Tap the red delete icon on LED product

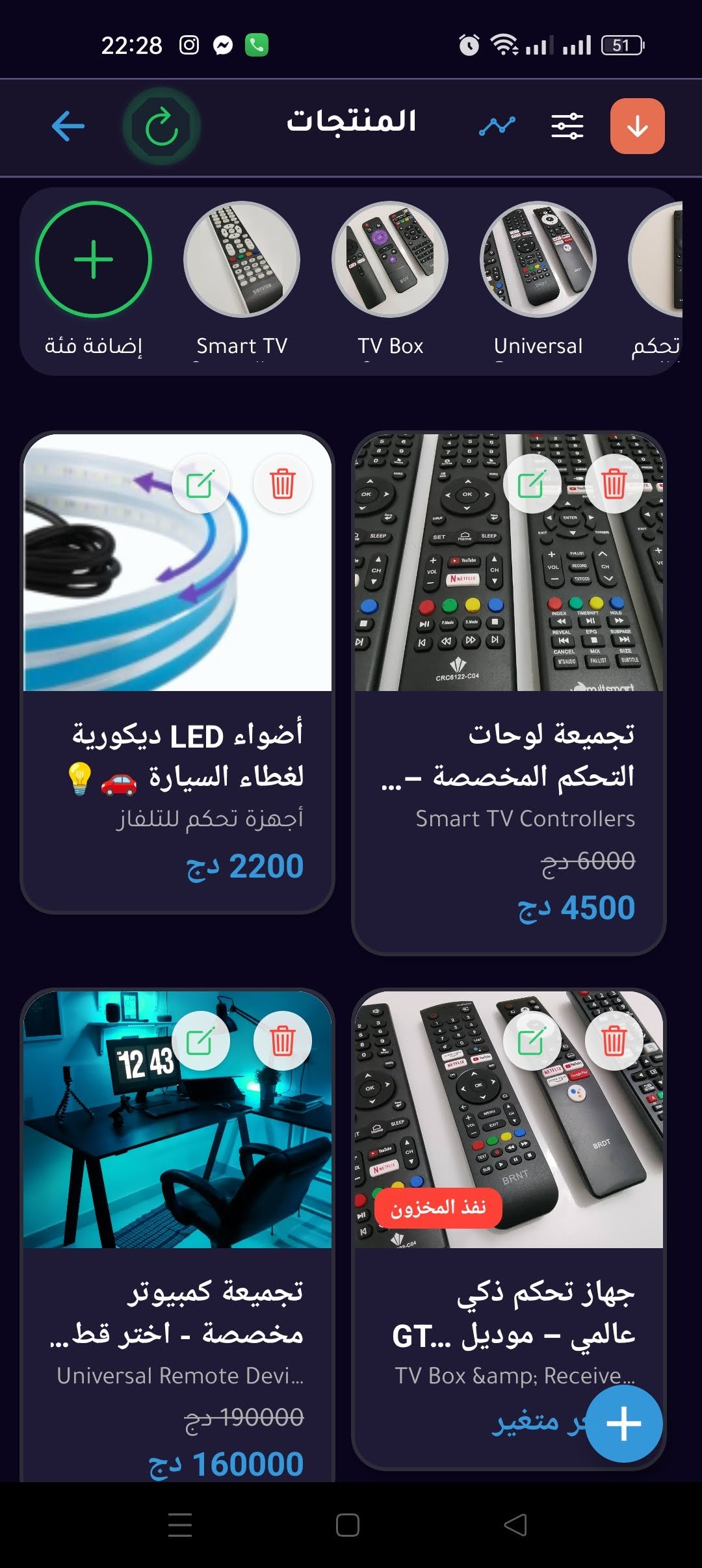click(282, 482)
